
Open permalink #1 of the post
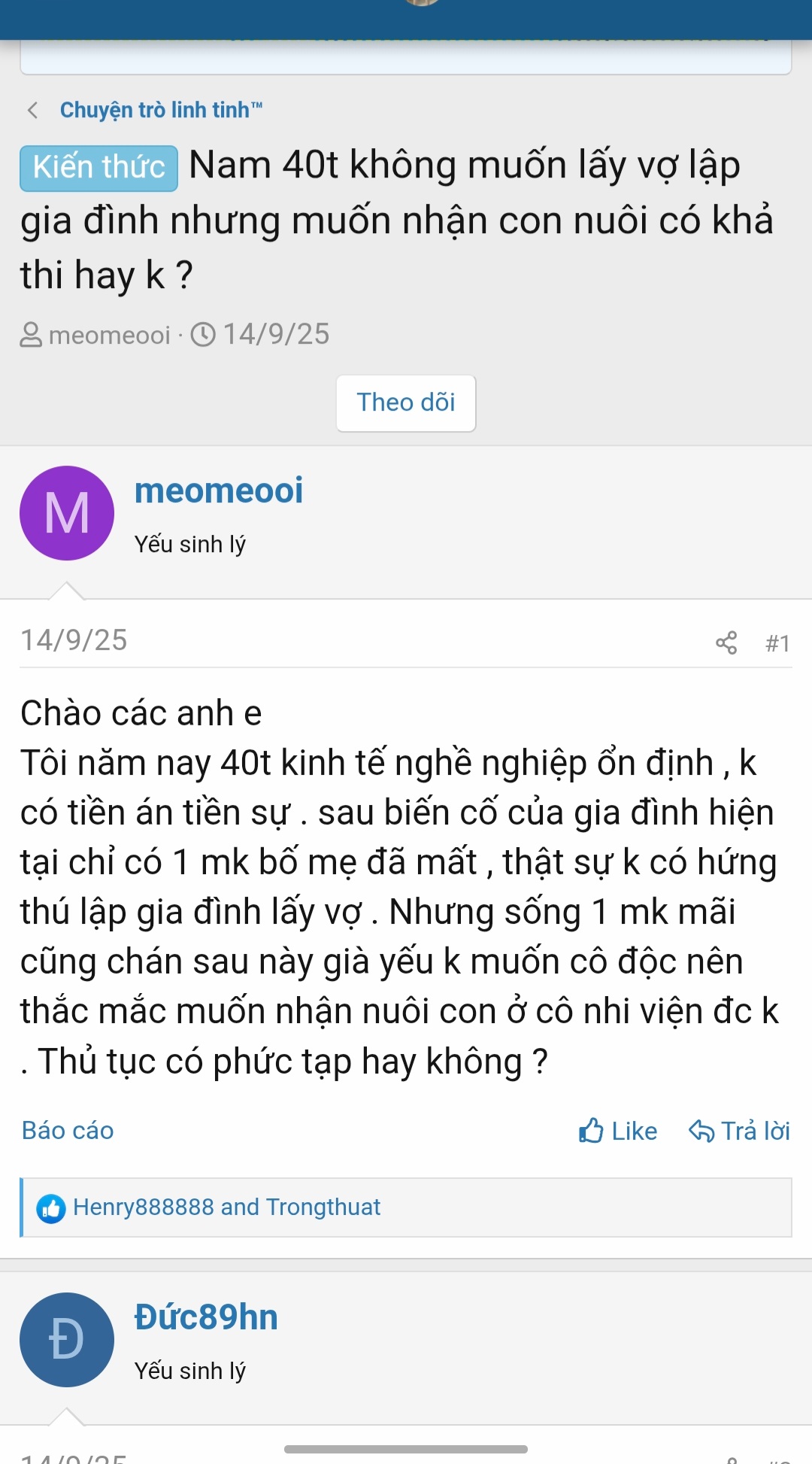[x=777, y=643]
